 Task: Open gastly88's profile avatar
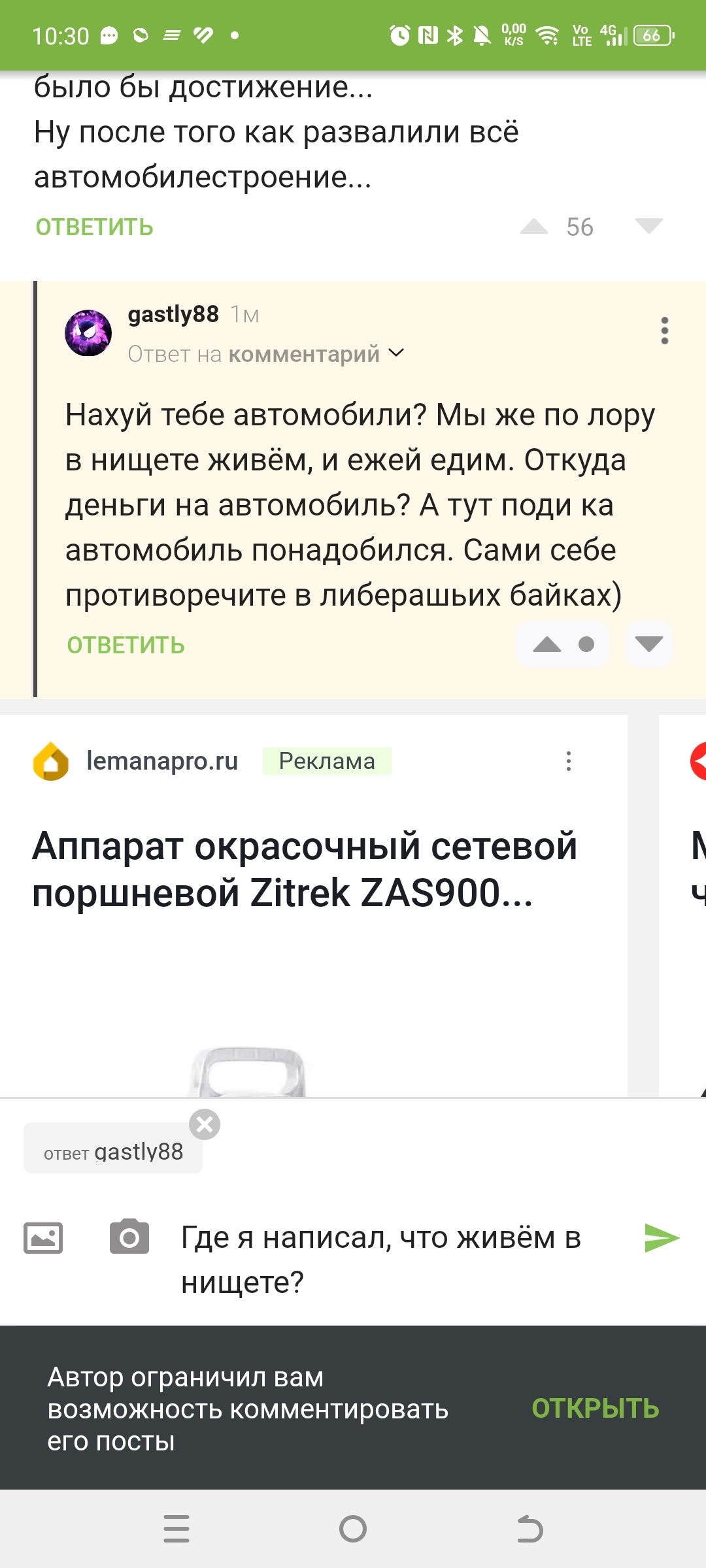pyautogui.click(x=88, y=333)
